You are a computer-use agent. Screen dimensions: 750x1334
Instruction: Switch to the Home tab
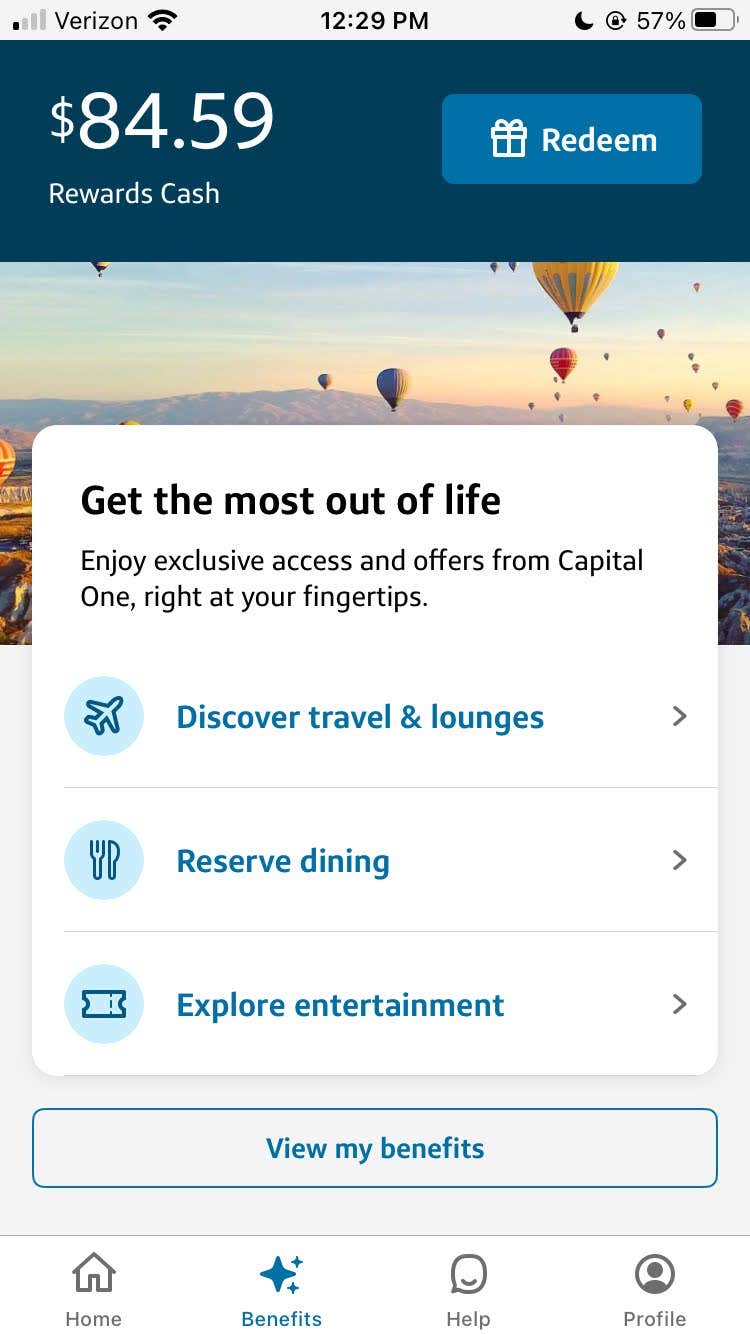pos(94,1288)
